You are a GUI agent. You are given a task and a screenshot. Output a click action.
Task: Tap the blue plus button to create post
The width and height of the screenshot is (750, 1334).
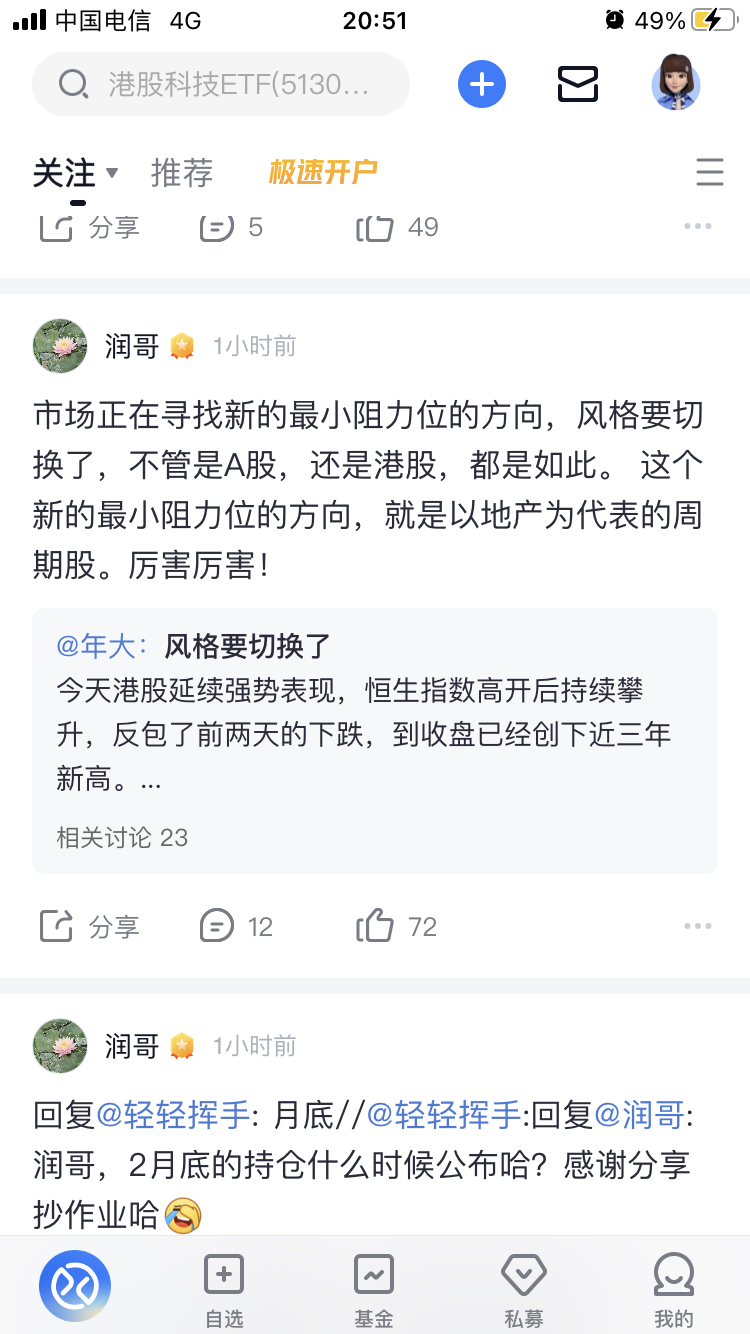[482, 84]
